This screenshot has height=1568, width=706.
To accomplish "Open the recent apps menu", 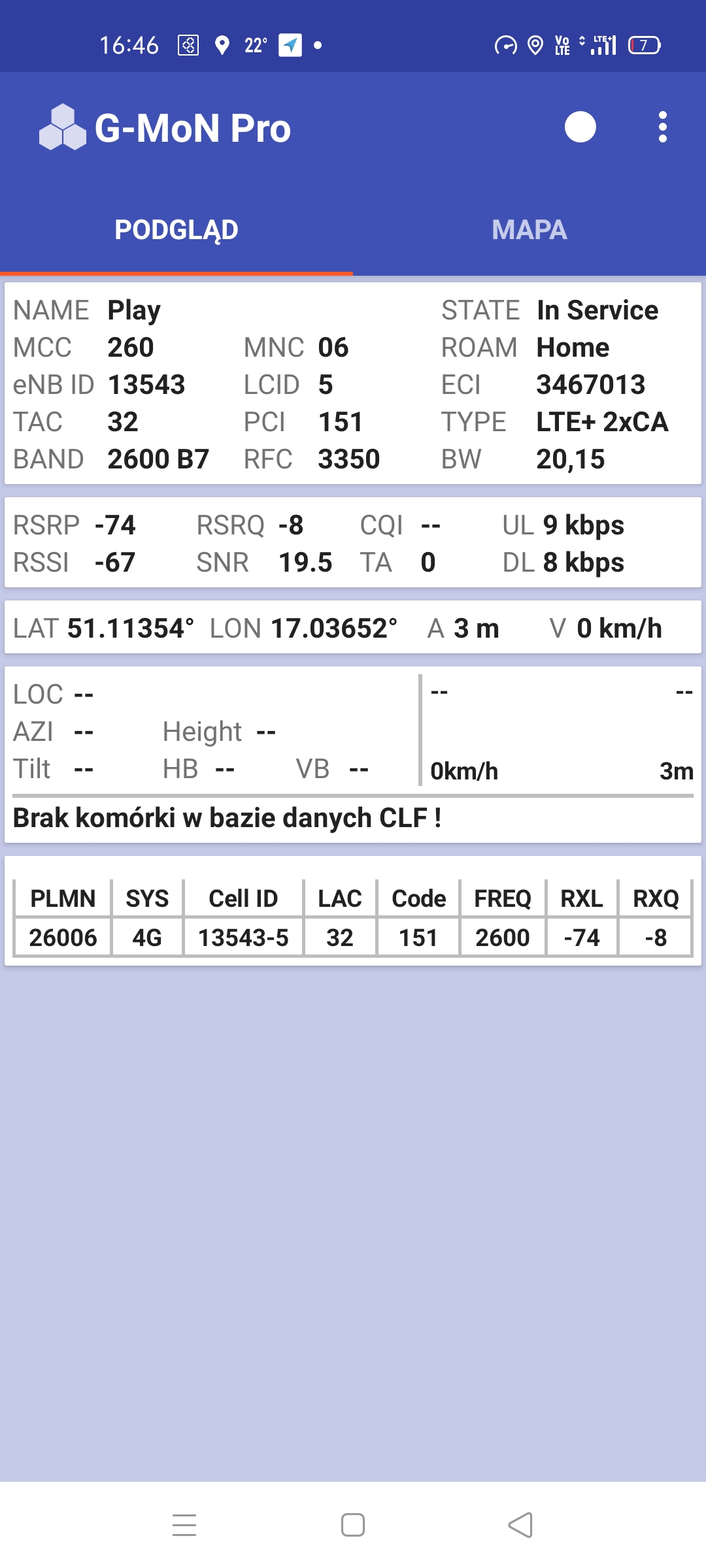I will pos(184,1526).
